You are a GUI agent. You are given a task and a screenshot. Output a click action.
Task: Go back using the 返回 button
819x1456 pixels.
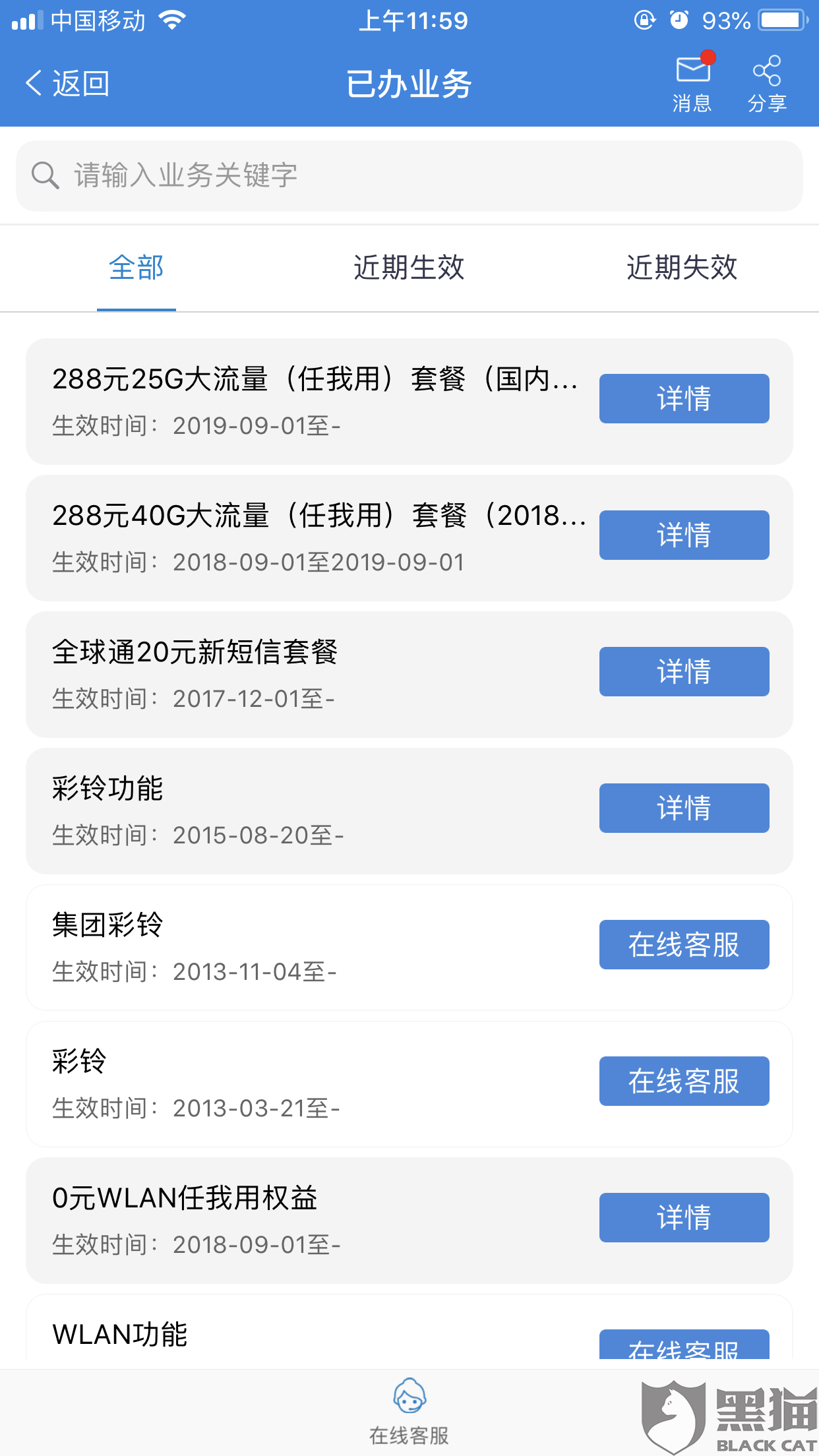67,84
